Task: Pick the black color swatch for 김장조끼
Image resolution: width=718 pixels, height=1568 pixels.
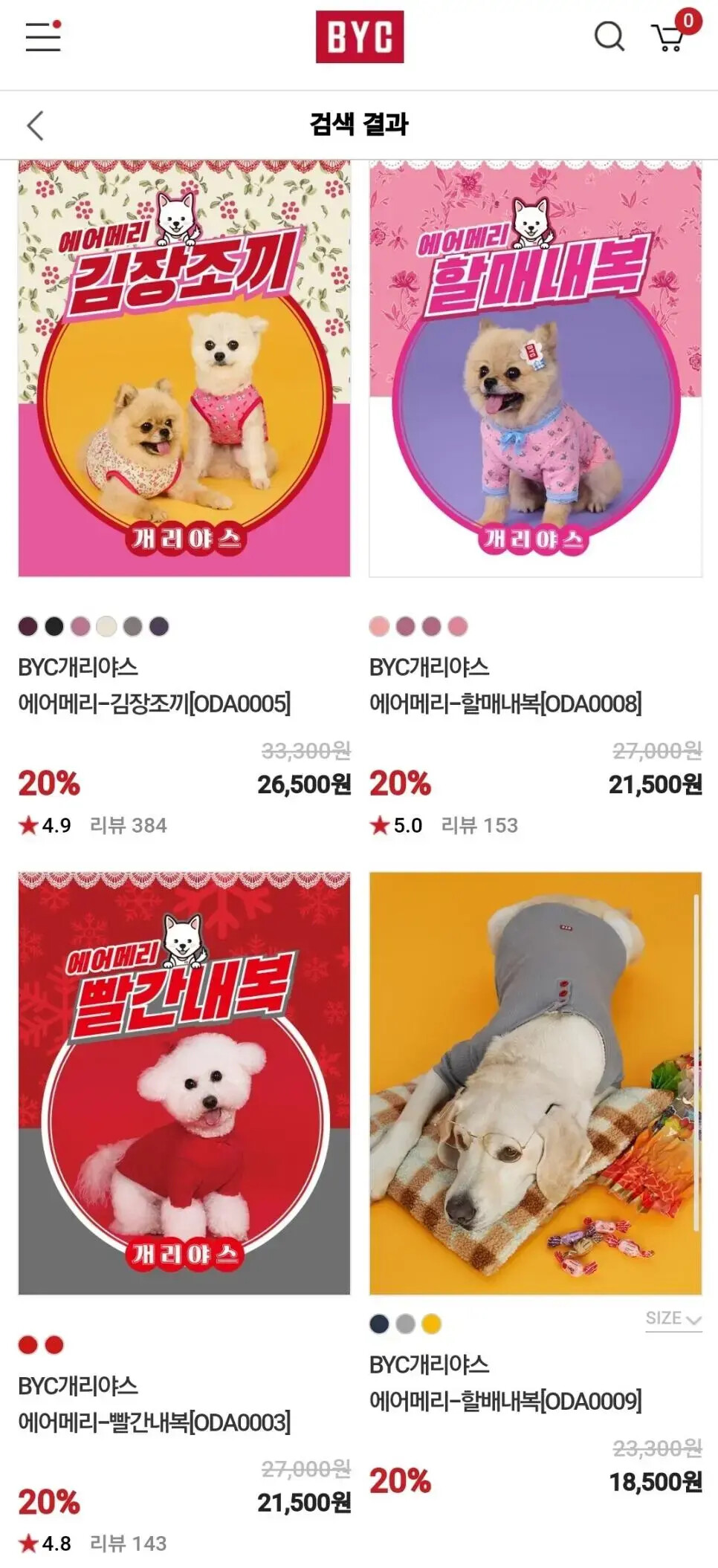Action: tap(54, 626)
